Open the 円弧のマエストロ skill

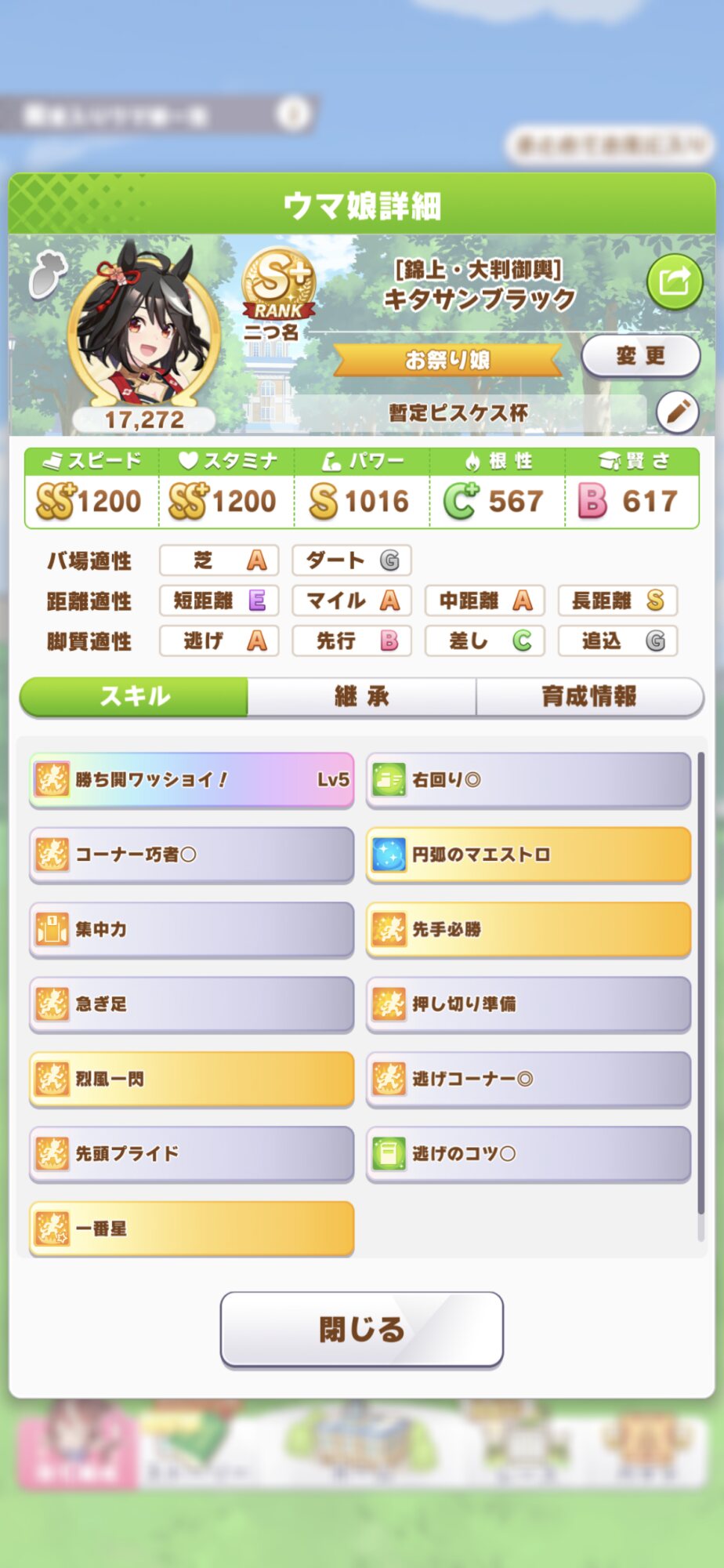click(x=528, y=854)
